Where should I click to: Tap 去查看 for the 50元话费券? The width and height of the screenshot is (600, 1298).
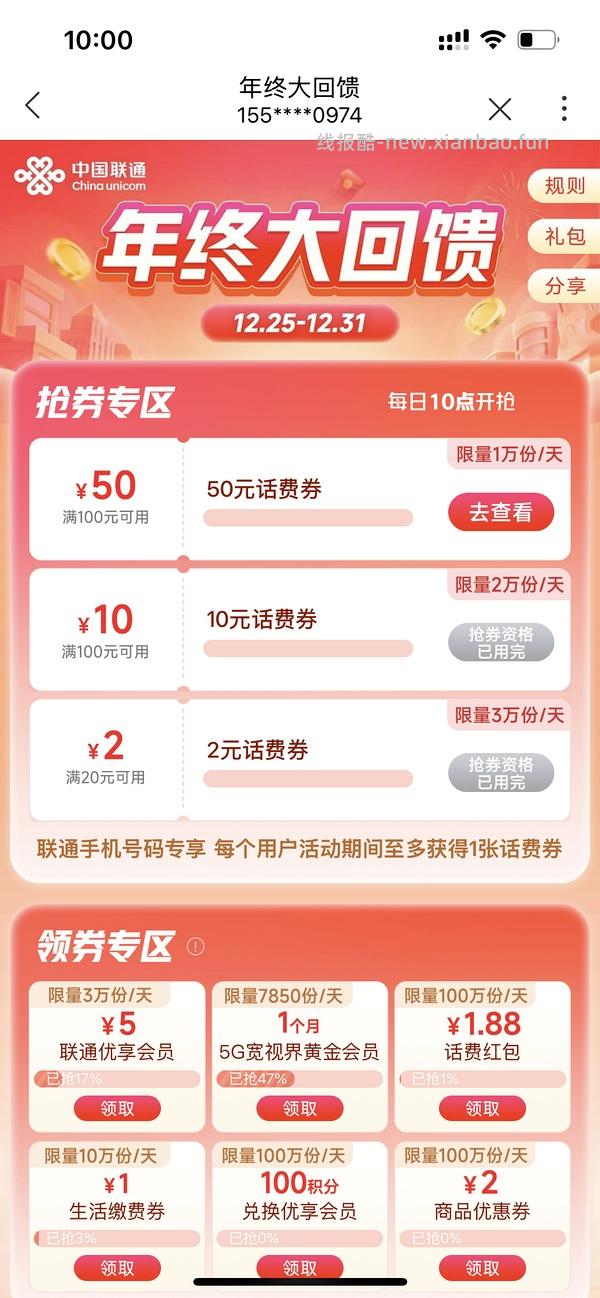click(500, 513)
